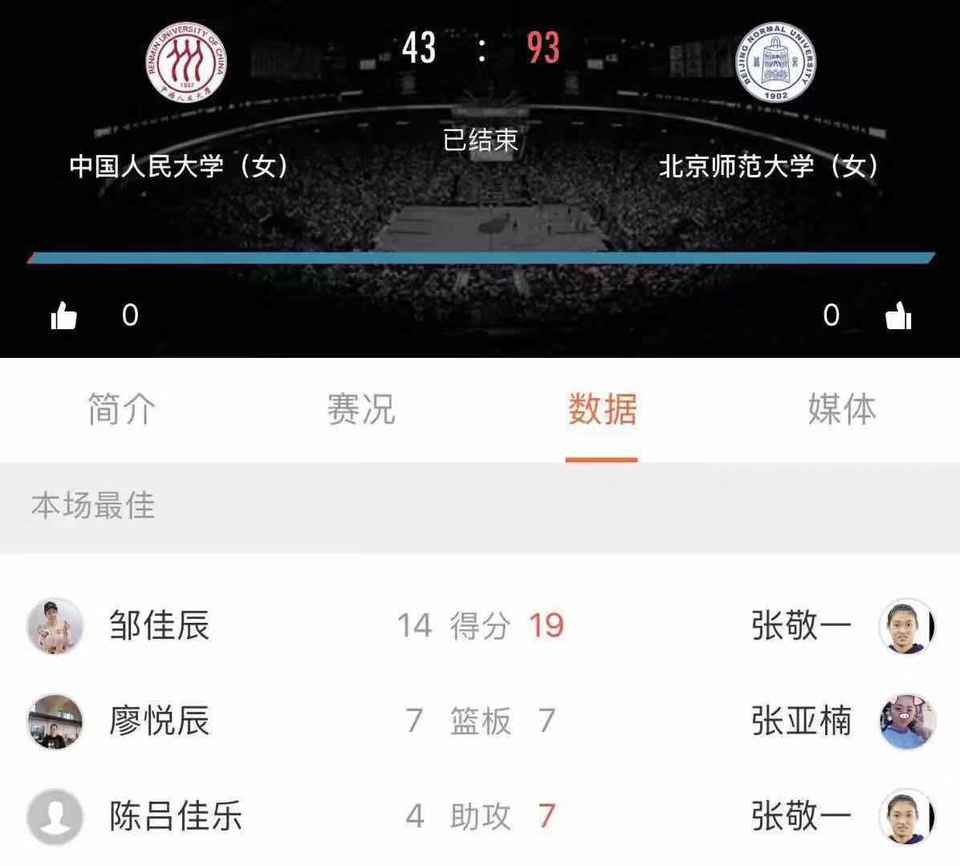The width and height of the screenshot is (960, 866).
Task: Switch to the 简介 tab
Action: [x=121, y=409]
